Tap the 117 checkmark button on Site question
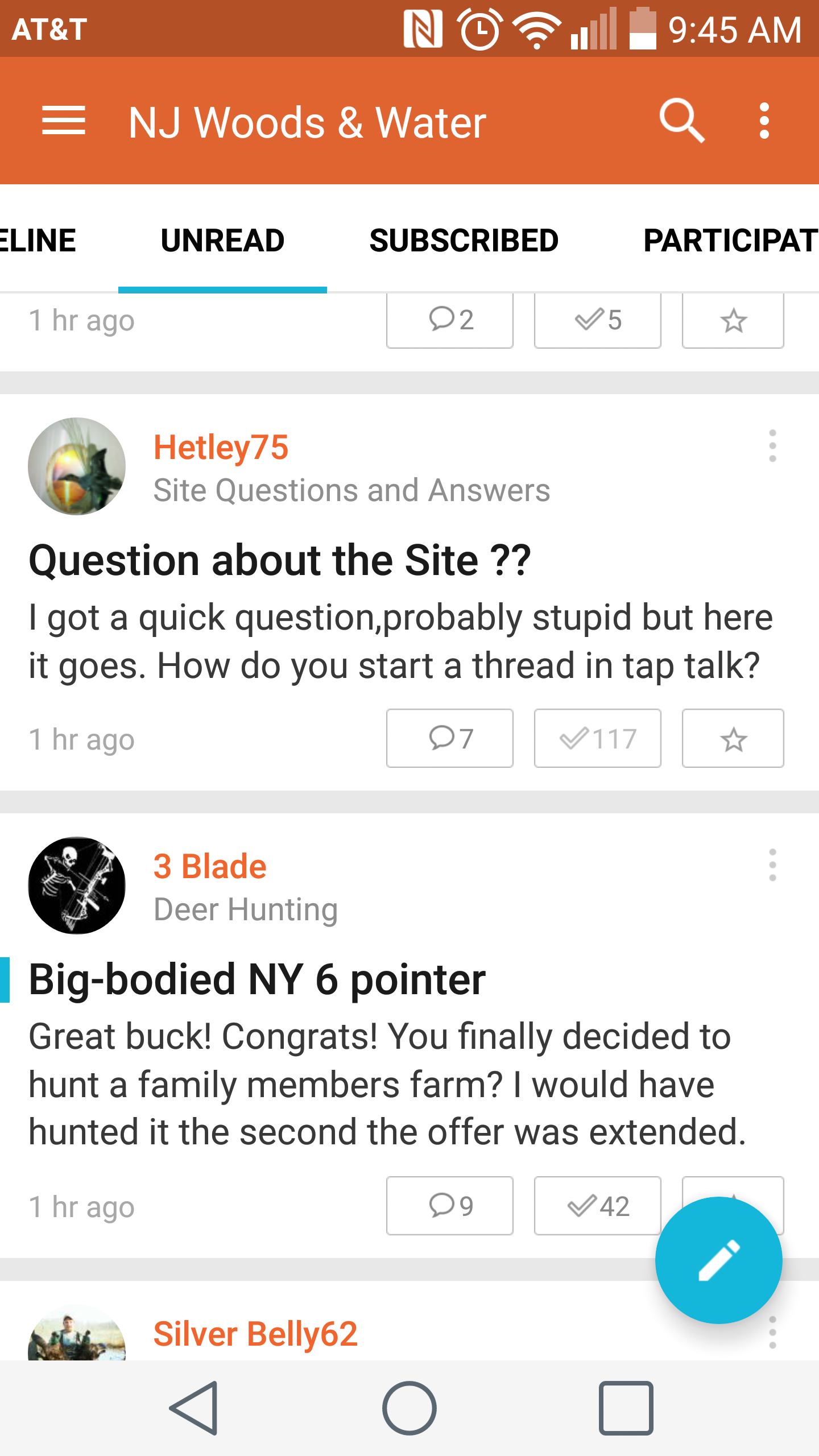The height and width of the screenshot is (1456, 819). [x=598, y=738]
